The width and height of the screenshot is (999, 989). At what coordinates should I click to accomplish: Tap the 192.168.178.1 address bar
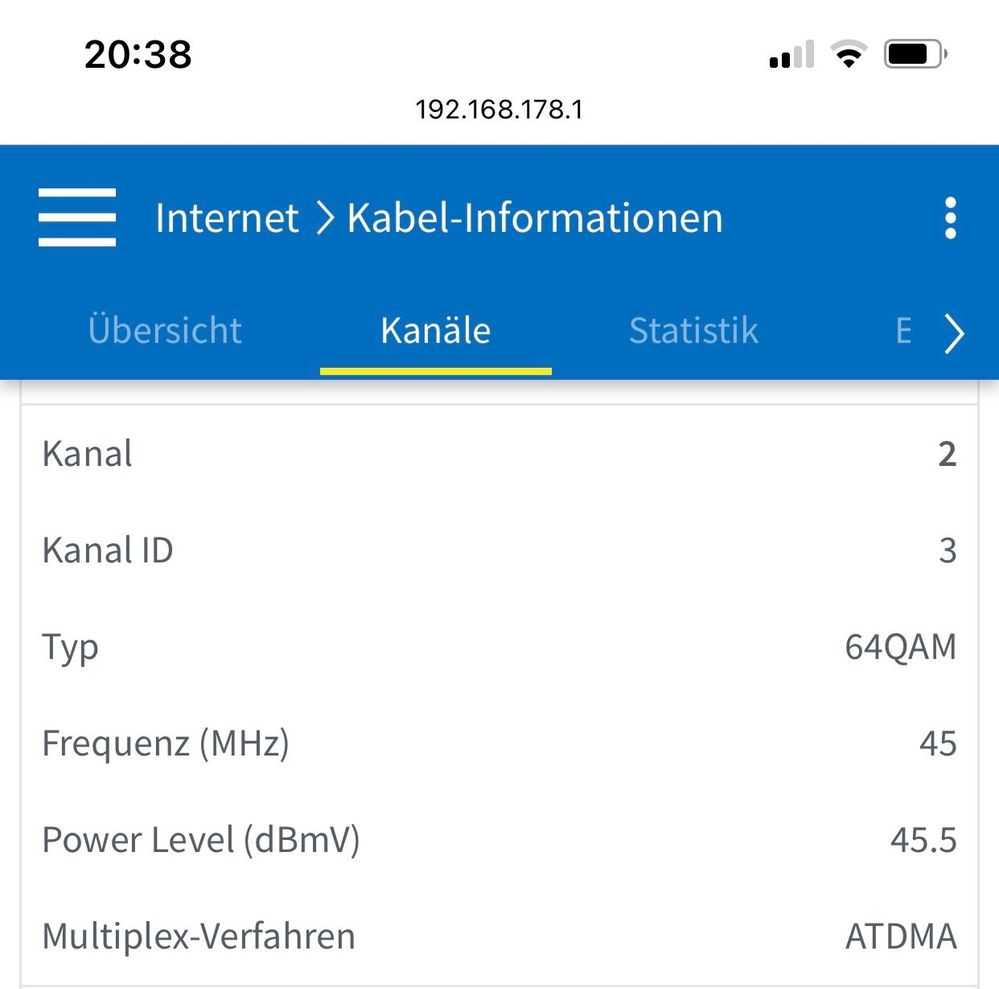(x=499, y=109)
